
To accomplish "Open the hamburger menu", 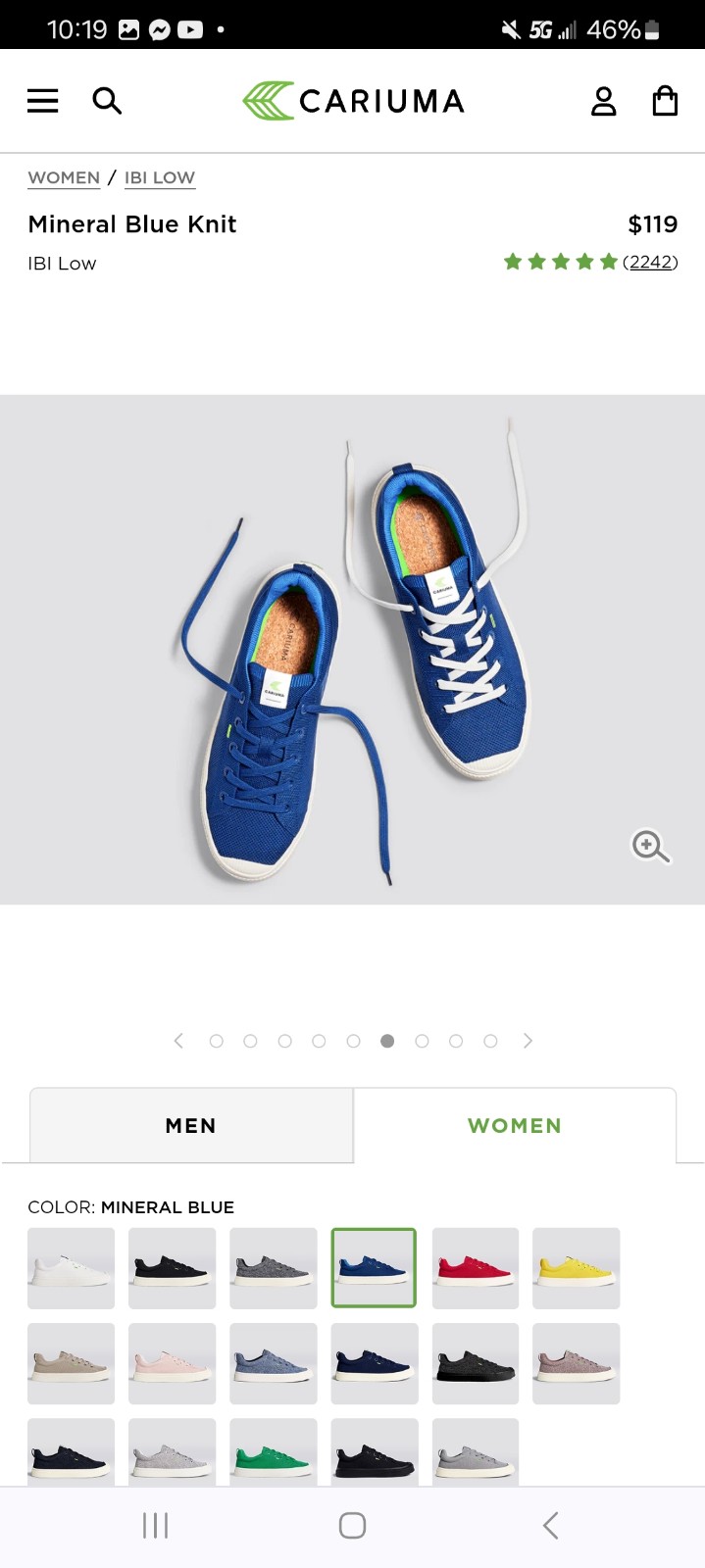I will [x=42, y=101].
